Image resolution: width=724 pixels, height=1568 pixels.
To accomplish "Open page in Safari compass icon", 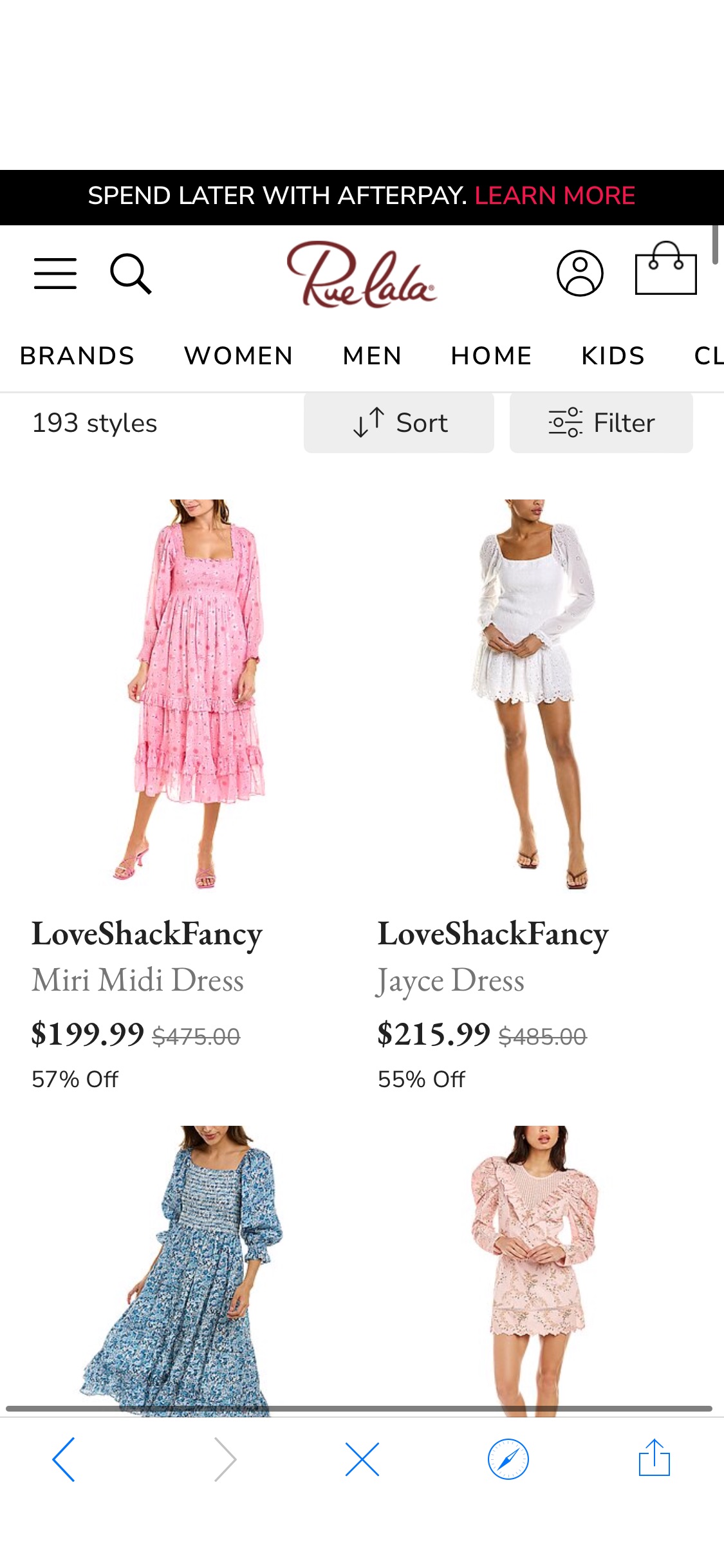I will tap(508, 1459).
